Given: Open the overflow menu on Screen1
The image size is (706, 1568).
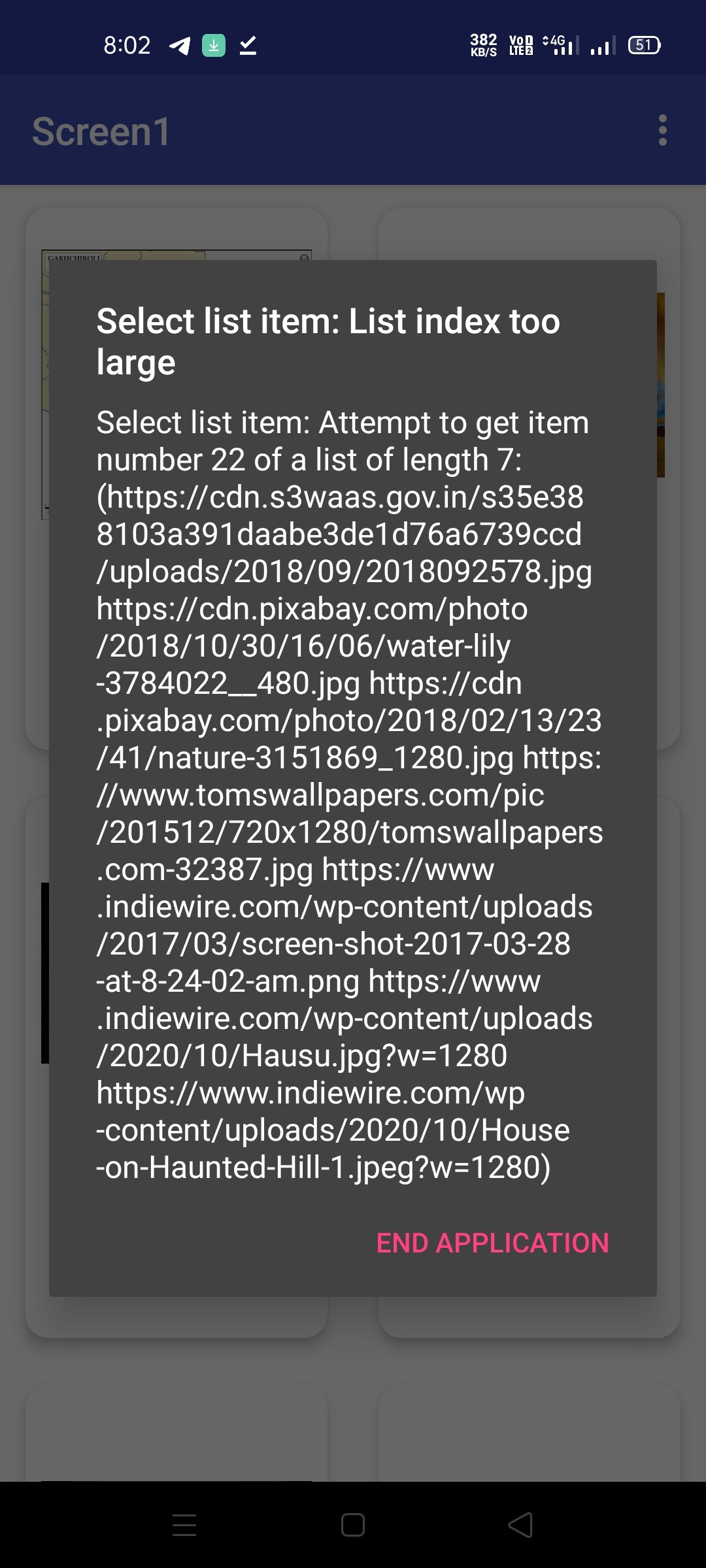Looking at the screenshot, I should [662, 131].
